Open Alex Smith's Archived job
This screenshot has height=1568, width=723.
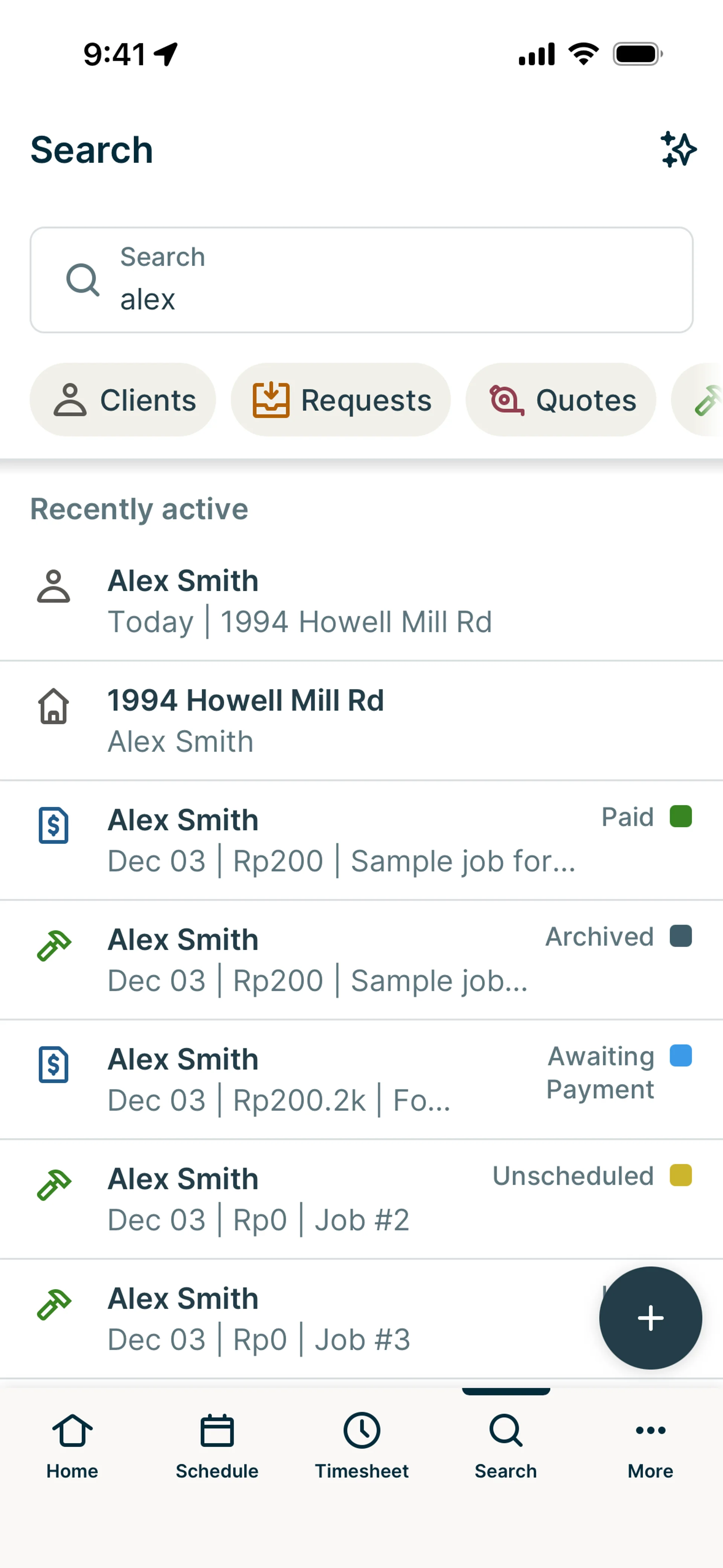click(361, 960)
